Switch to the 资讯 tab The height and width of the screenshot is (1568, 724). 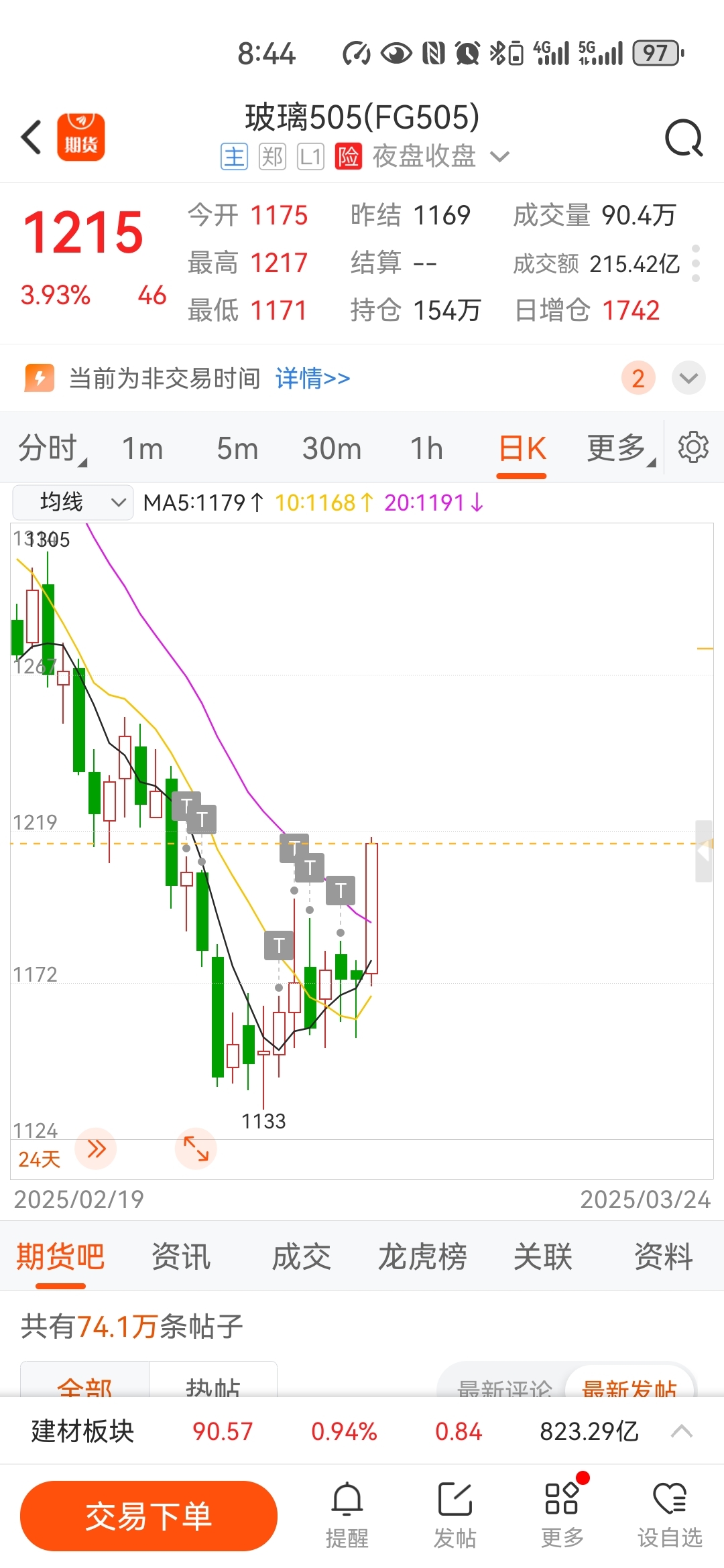181,1256
